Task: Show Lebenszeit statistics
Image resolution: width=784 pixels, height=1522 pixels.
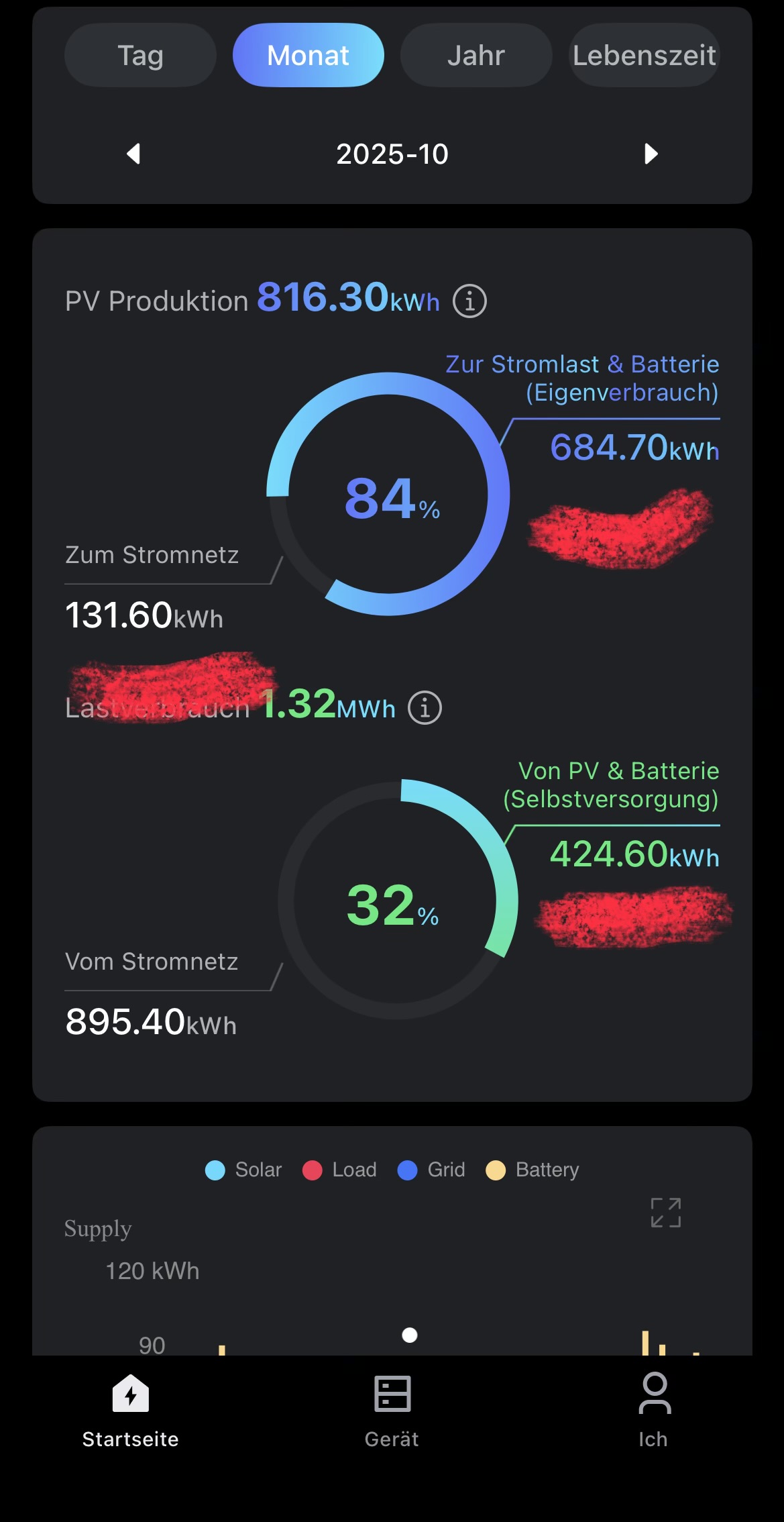Action: pos(644,55)
